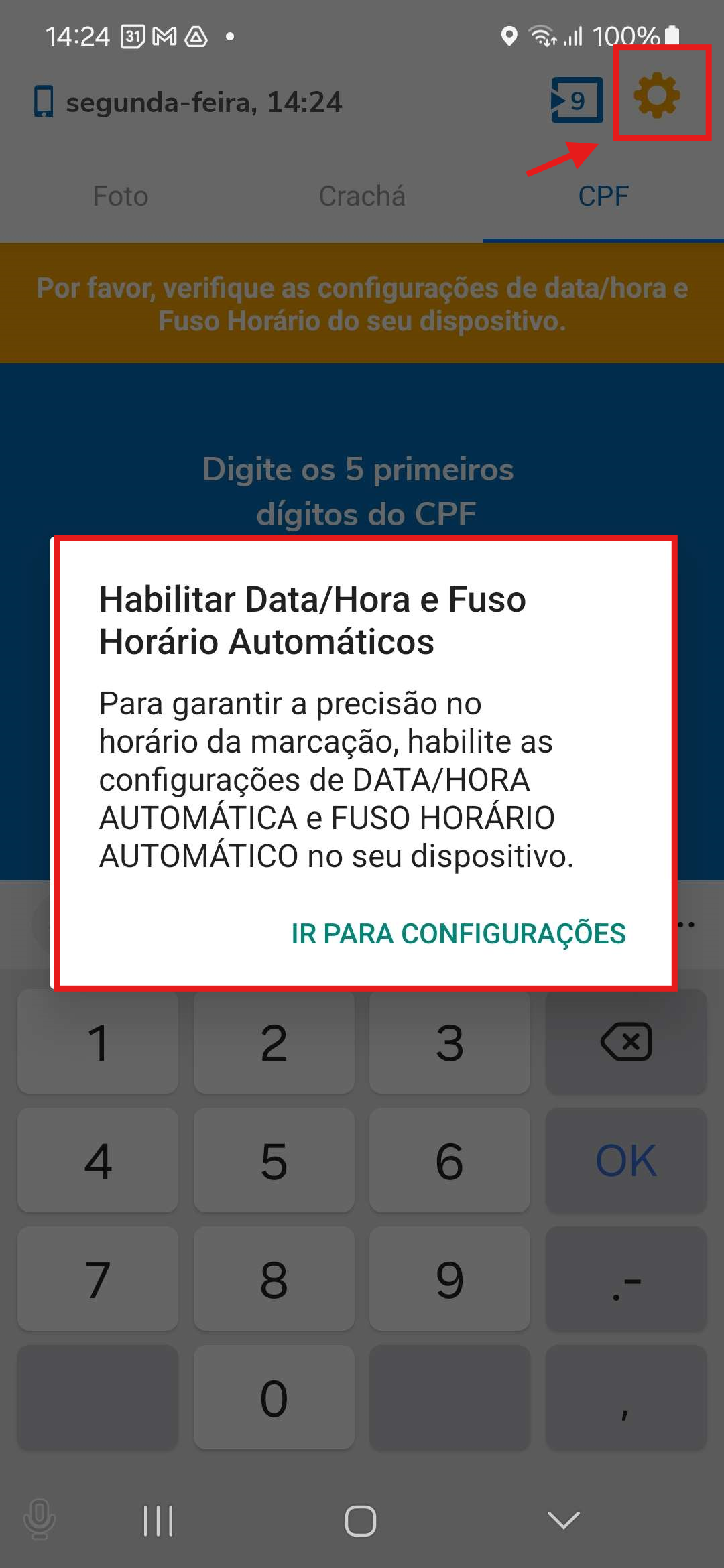This screenshot has height=1568, width=724.
Task: Tap the 1 key on the keypad
Action: coord(98,1042)
